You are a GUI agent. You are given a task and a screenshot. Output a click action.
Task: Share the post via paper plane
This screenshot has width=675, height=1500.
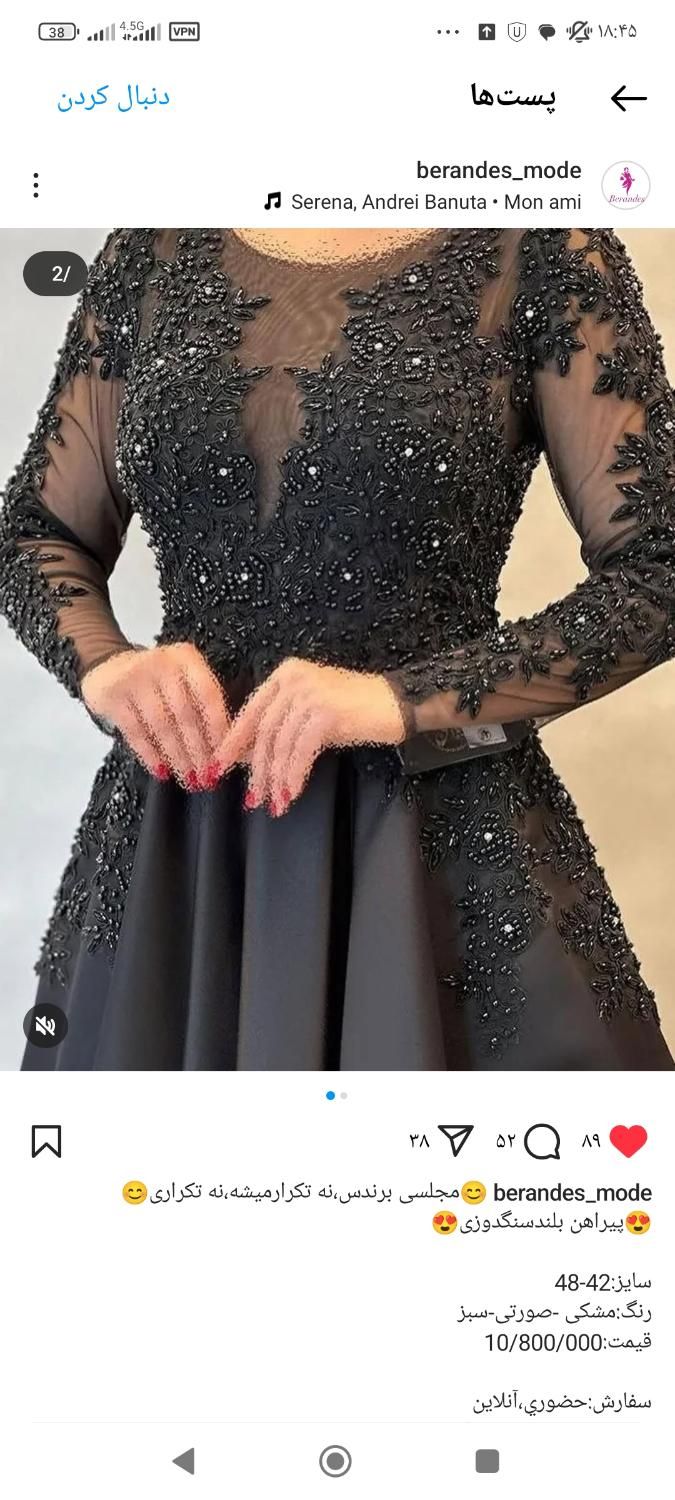(x=455, y=1140)
